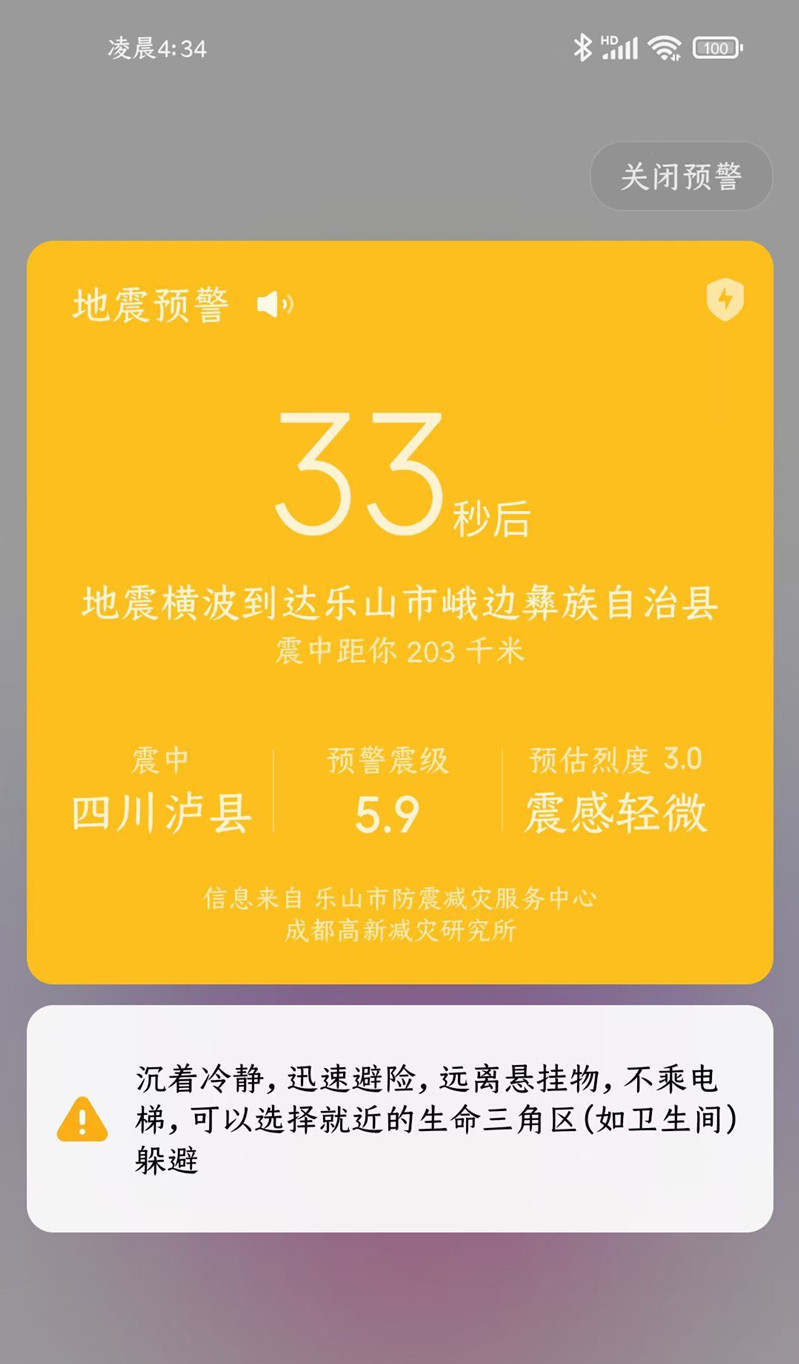Tap the 关闭预警 button to close the alert
Screen dimensions: 799x1364
681,177
